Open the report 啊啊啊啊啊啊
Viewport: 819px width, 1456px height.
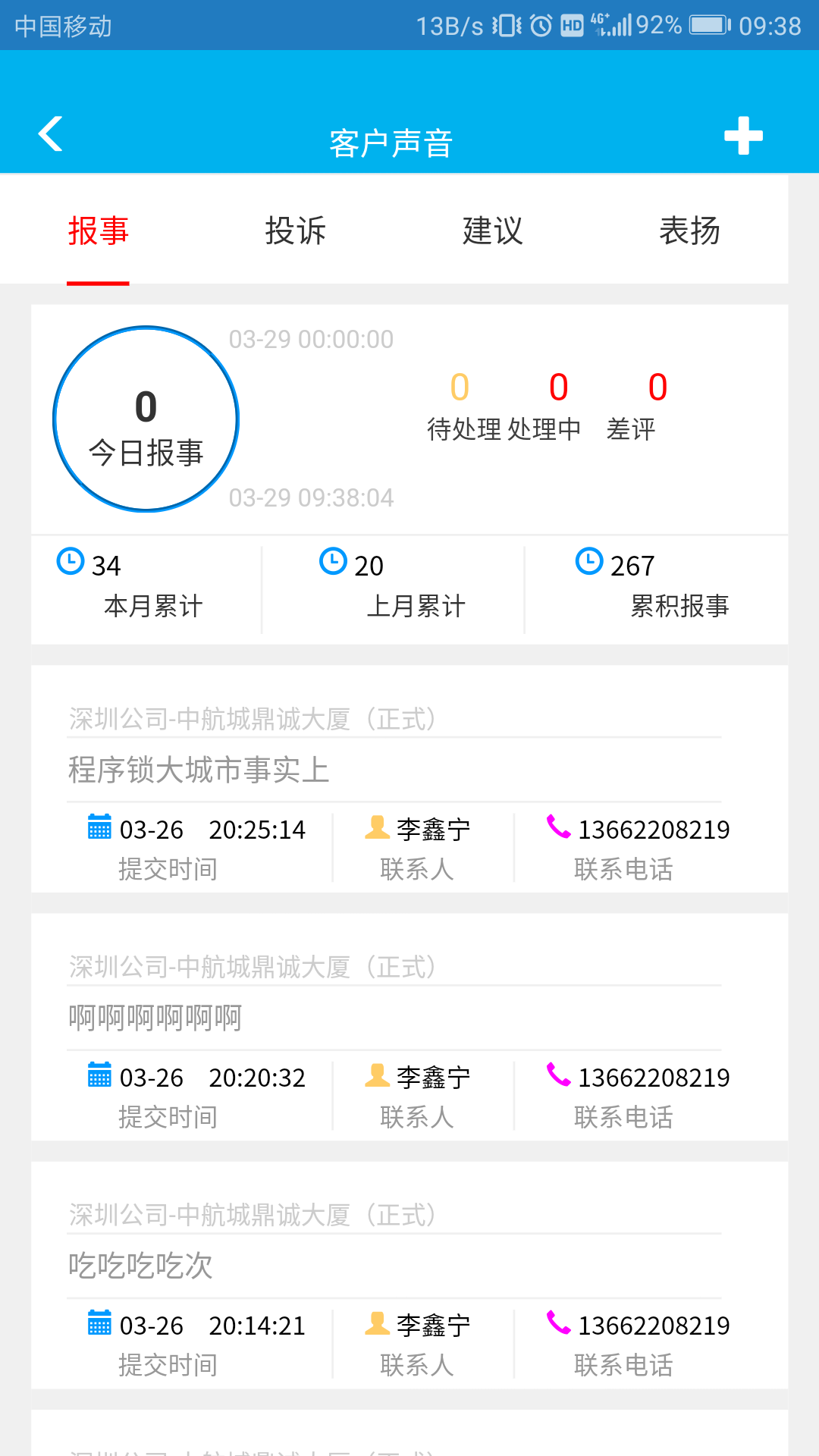pos(155,1018)
